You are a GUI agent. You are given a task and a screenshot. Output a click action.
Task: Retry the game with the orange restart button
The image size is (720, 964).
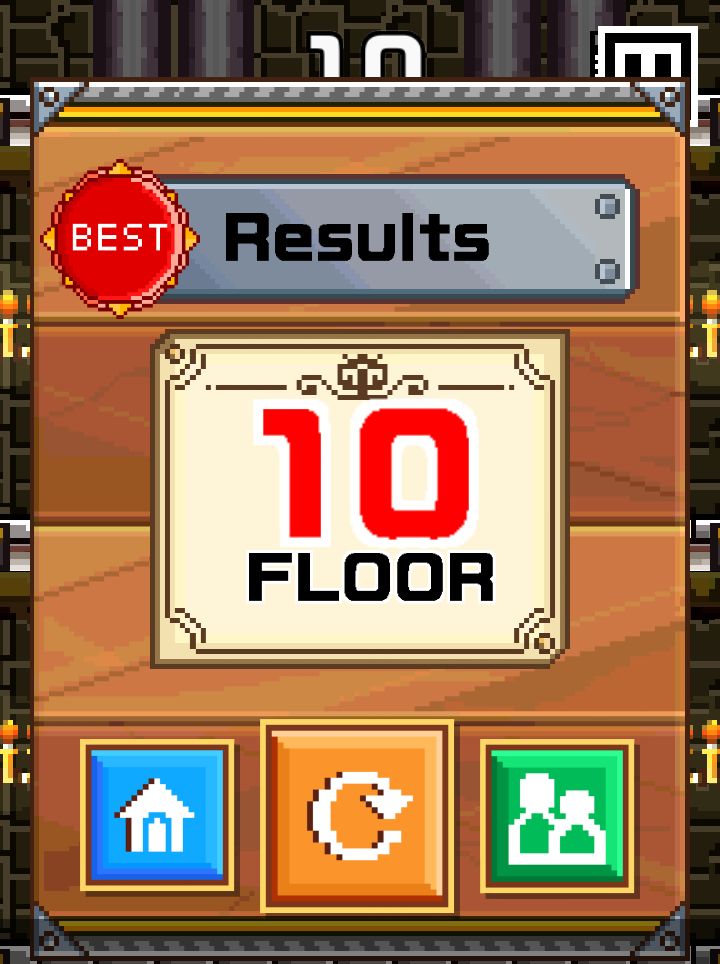coord(357,815)
